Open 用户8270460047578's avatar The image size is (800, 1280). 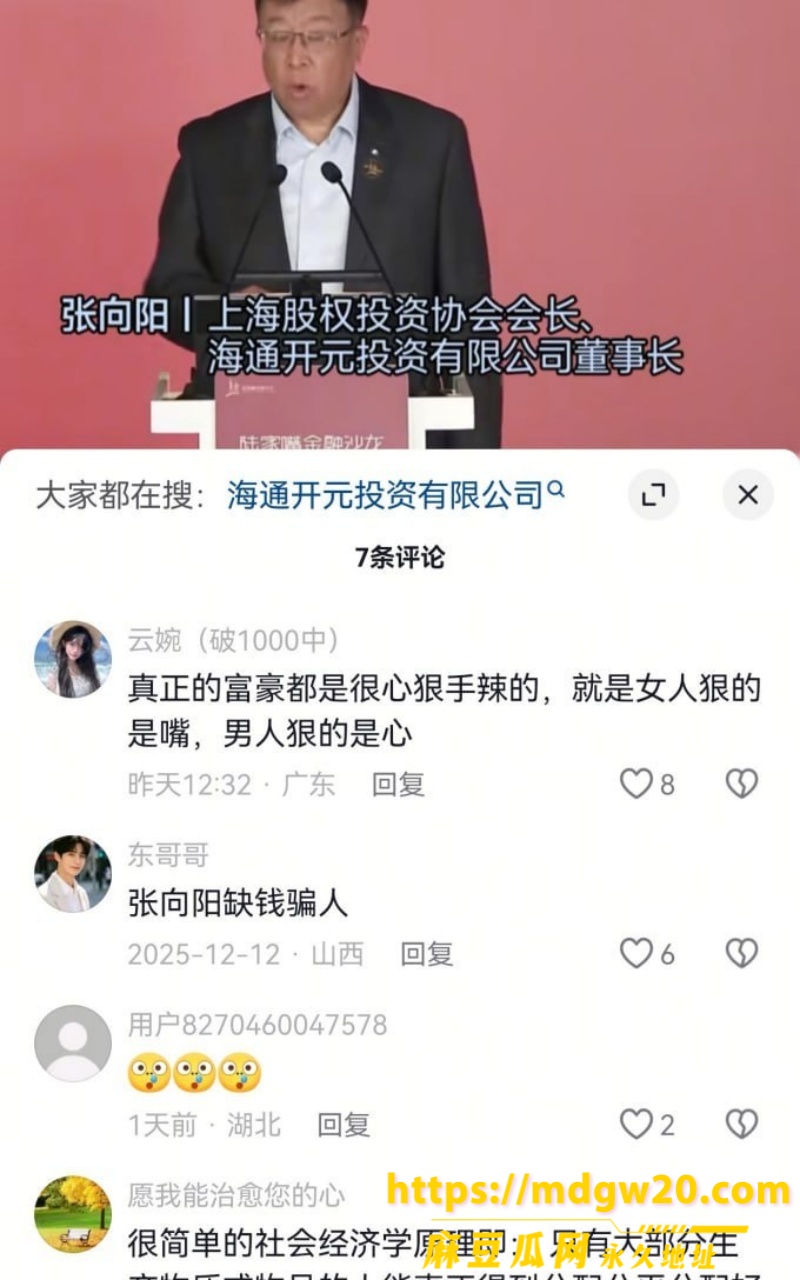[73, 1043]
